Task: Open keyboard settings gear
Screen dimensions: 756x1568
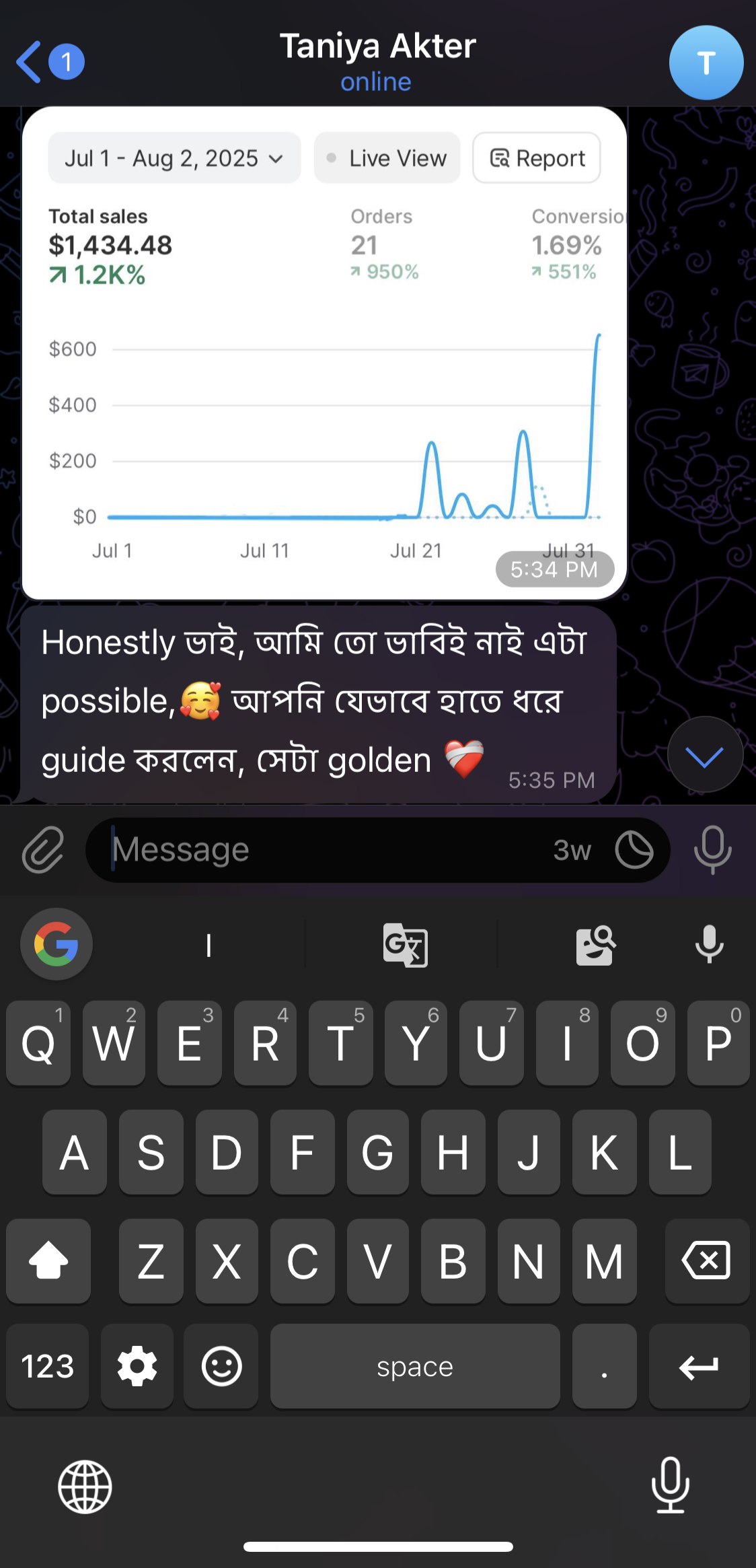Action: coord(137,1367)
